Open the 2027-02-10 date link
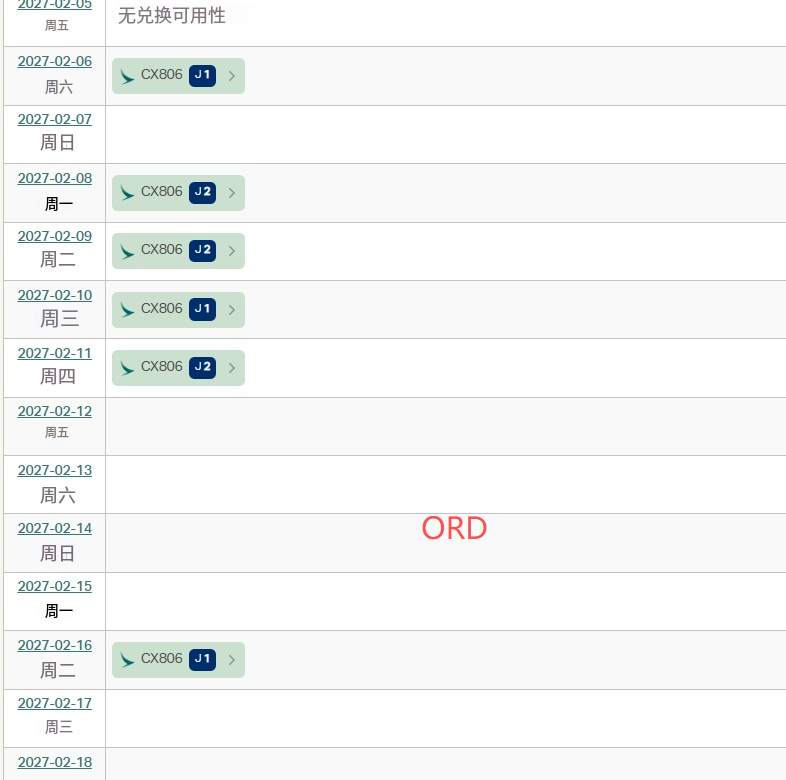The height and width of the screenshot is (780, 786). [55, 296]
